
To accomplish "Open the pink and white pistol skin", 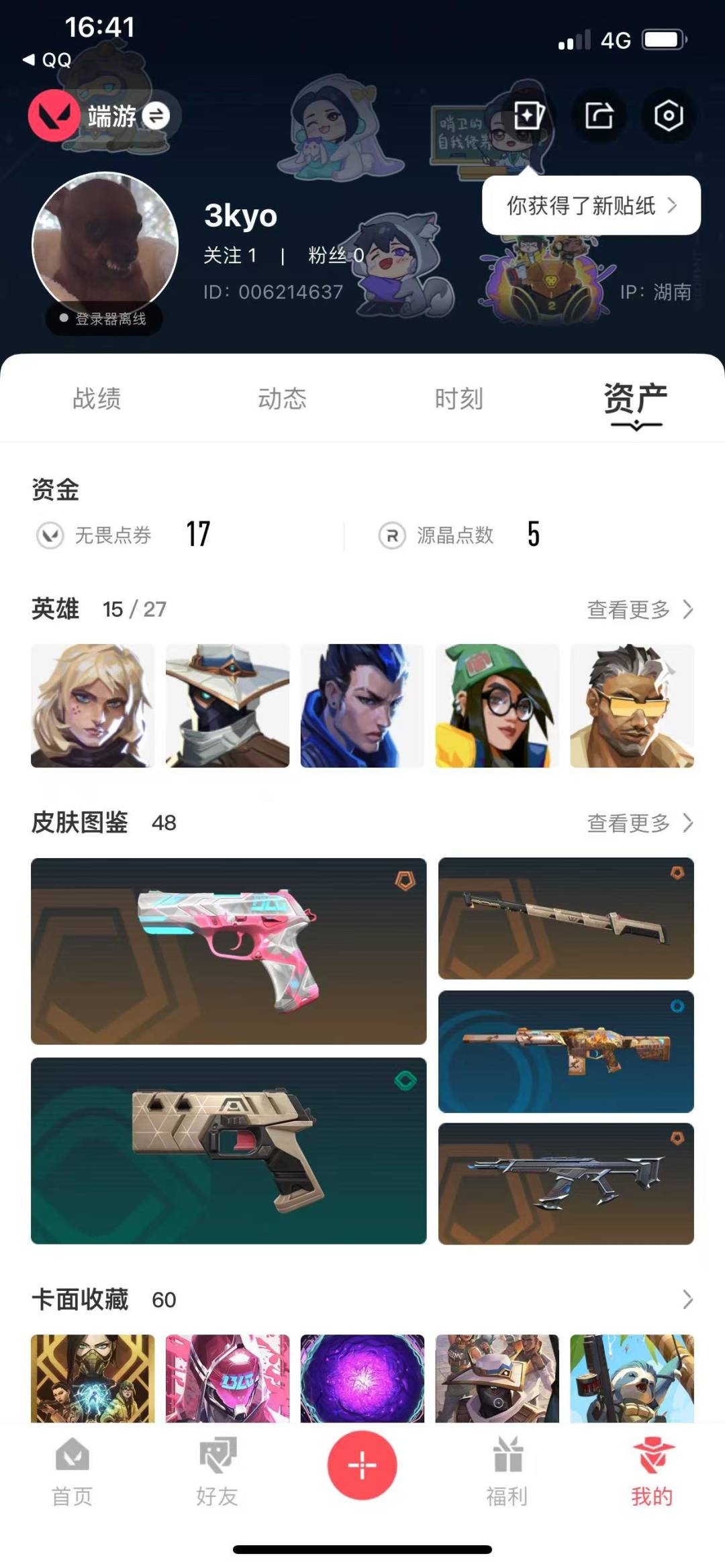I will [x=228, y=951].
